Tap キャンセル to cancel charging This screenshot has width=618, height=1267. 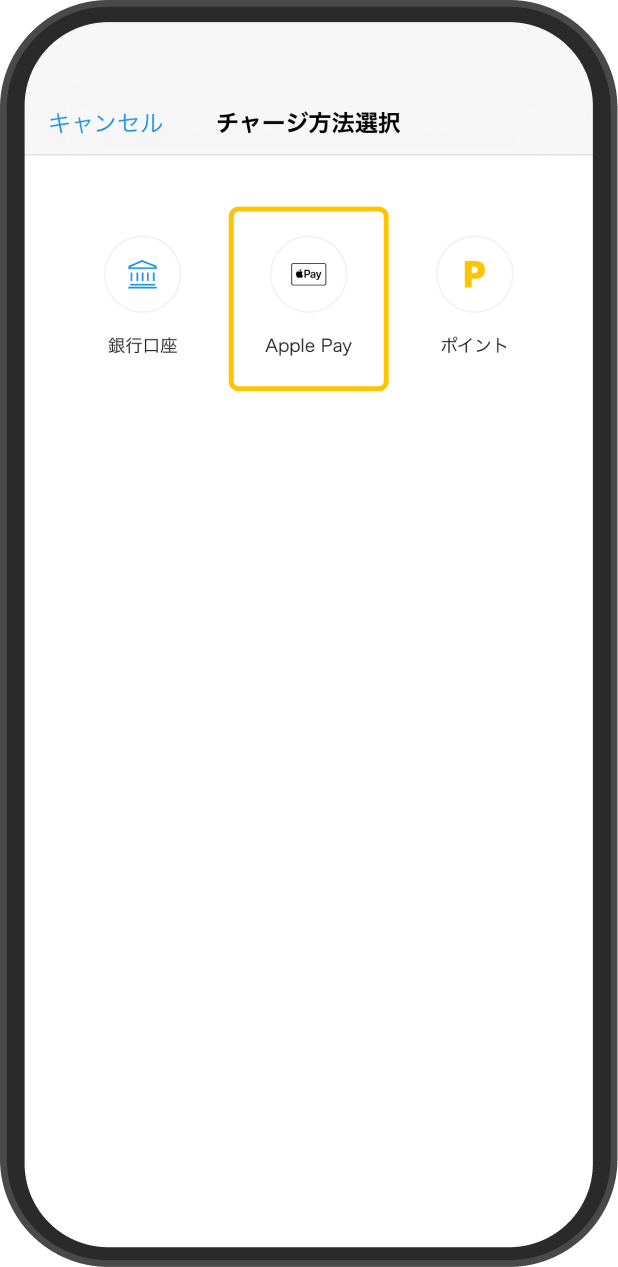pos(106,123)
